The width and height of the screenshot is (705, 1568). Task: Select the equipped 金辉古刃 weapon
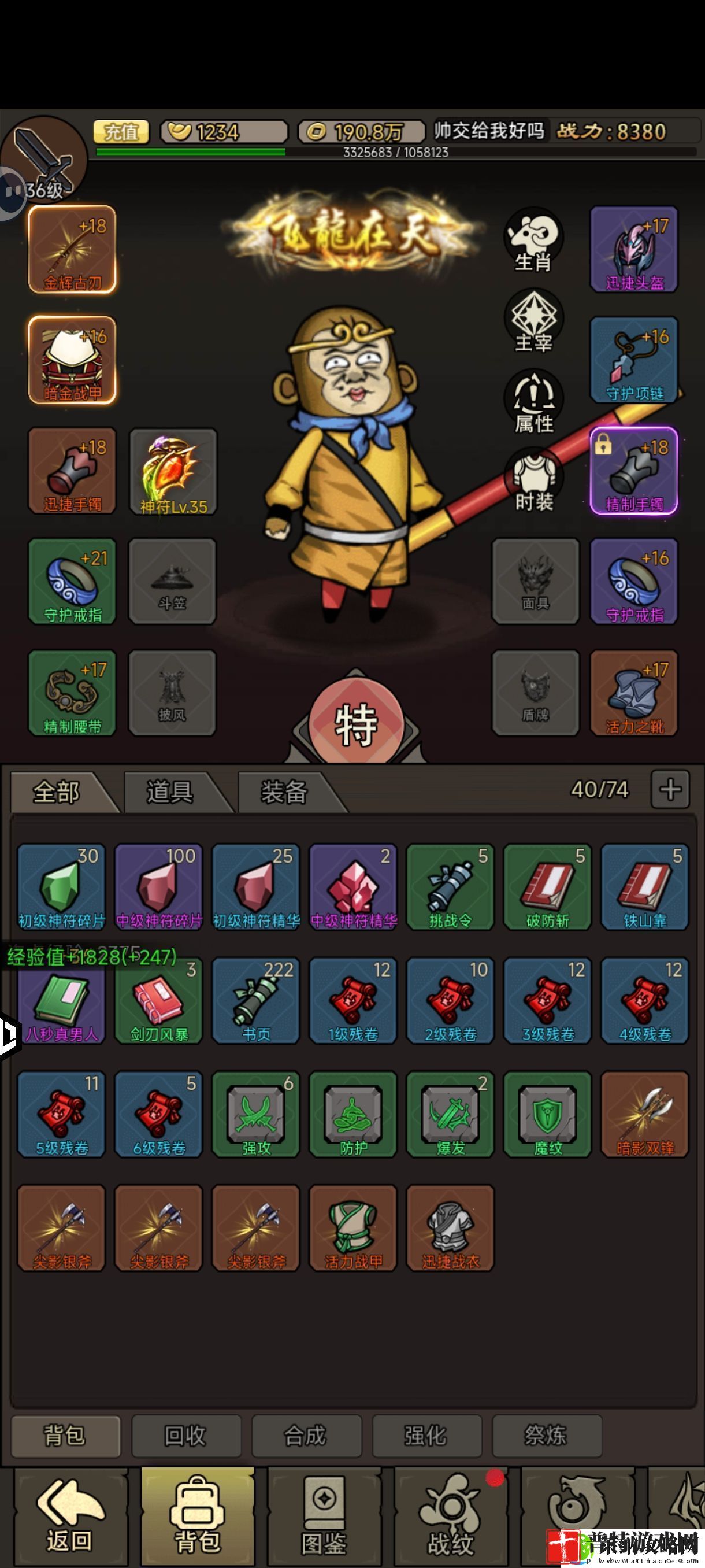click(x=72, y=250)
